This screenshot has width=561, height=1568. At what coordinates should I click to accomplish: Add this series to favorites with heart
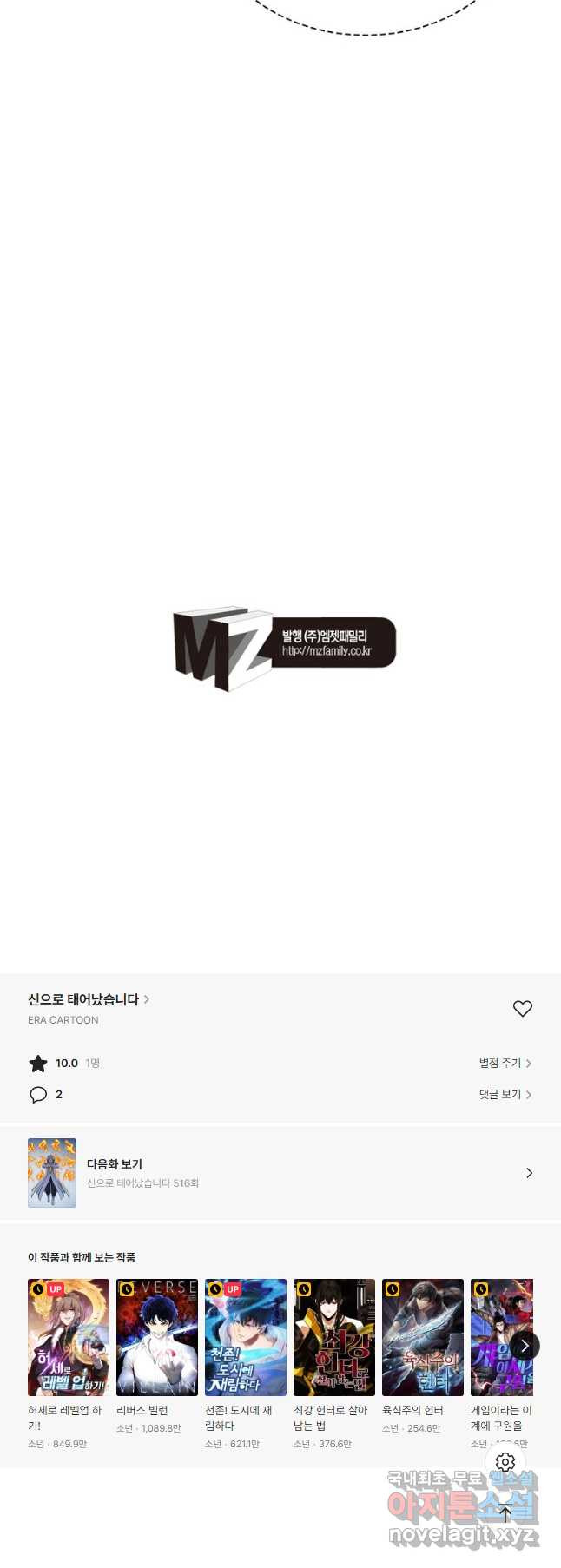522,1008
